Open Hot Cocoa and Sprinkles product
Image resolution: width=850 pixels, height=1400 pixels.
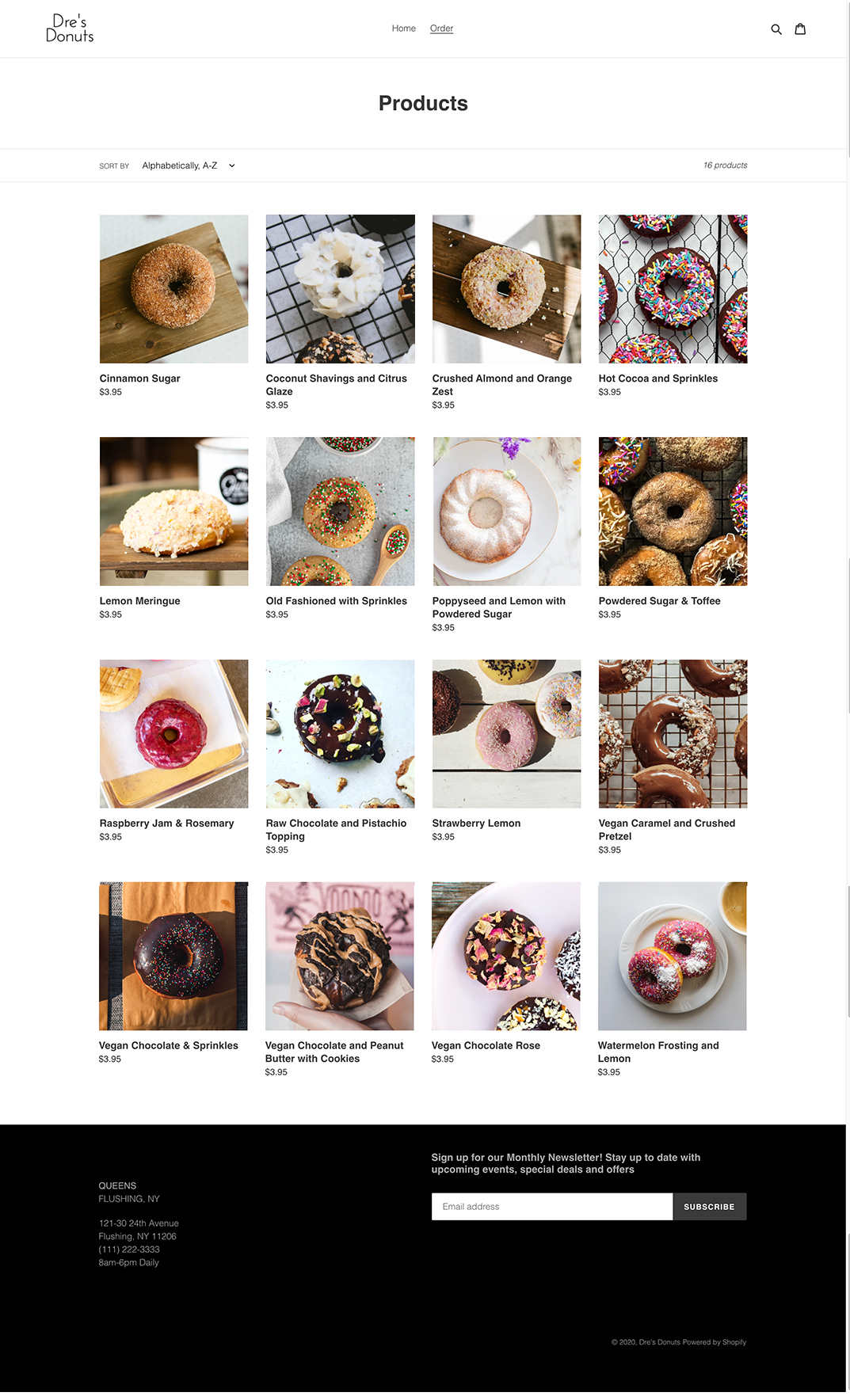tap(673, 289)
